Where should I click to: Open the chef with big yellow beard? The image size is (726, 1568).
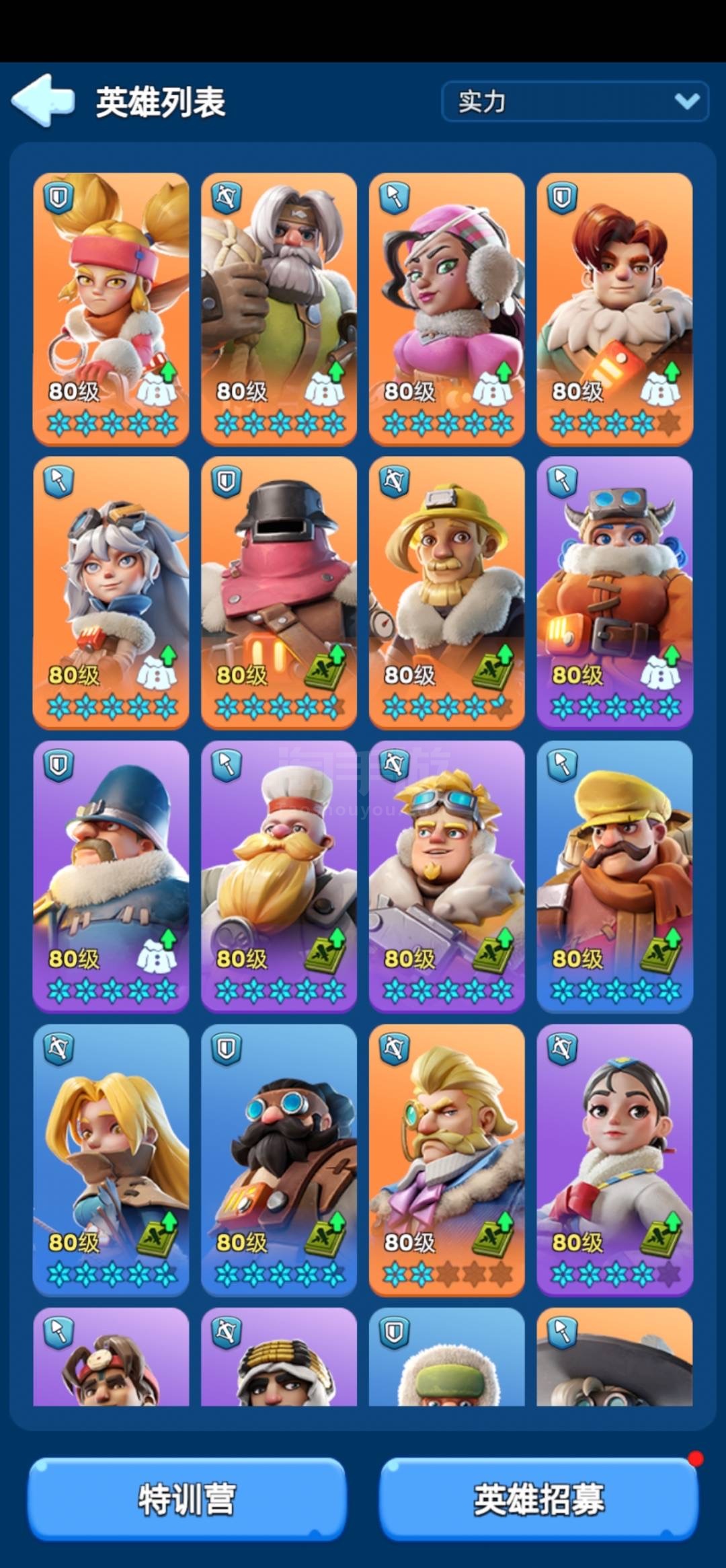pos(279,876)
